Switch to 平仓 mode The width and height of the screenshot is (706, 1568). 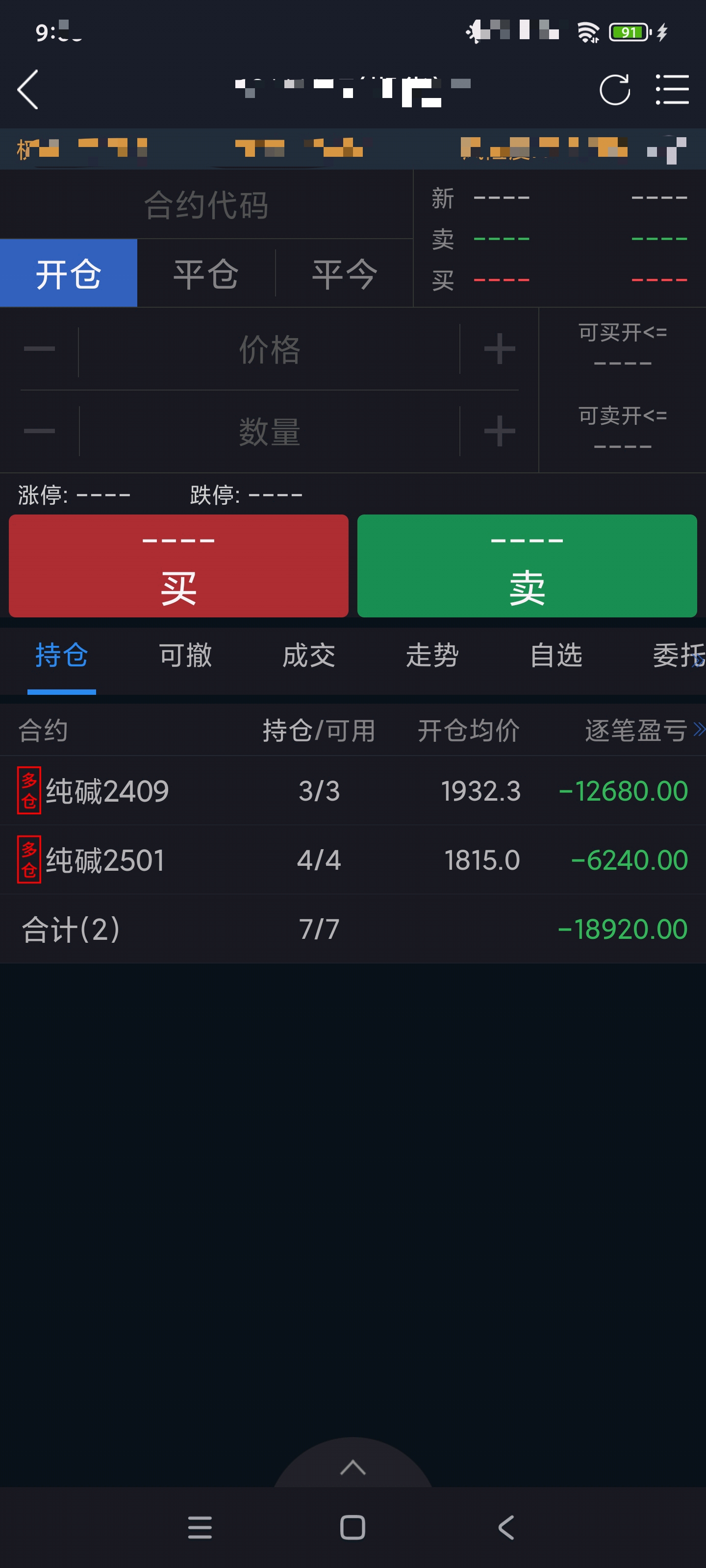206,273
